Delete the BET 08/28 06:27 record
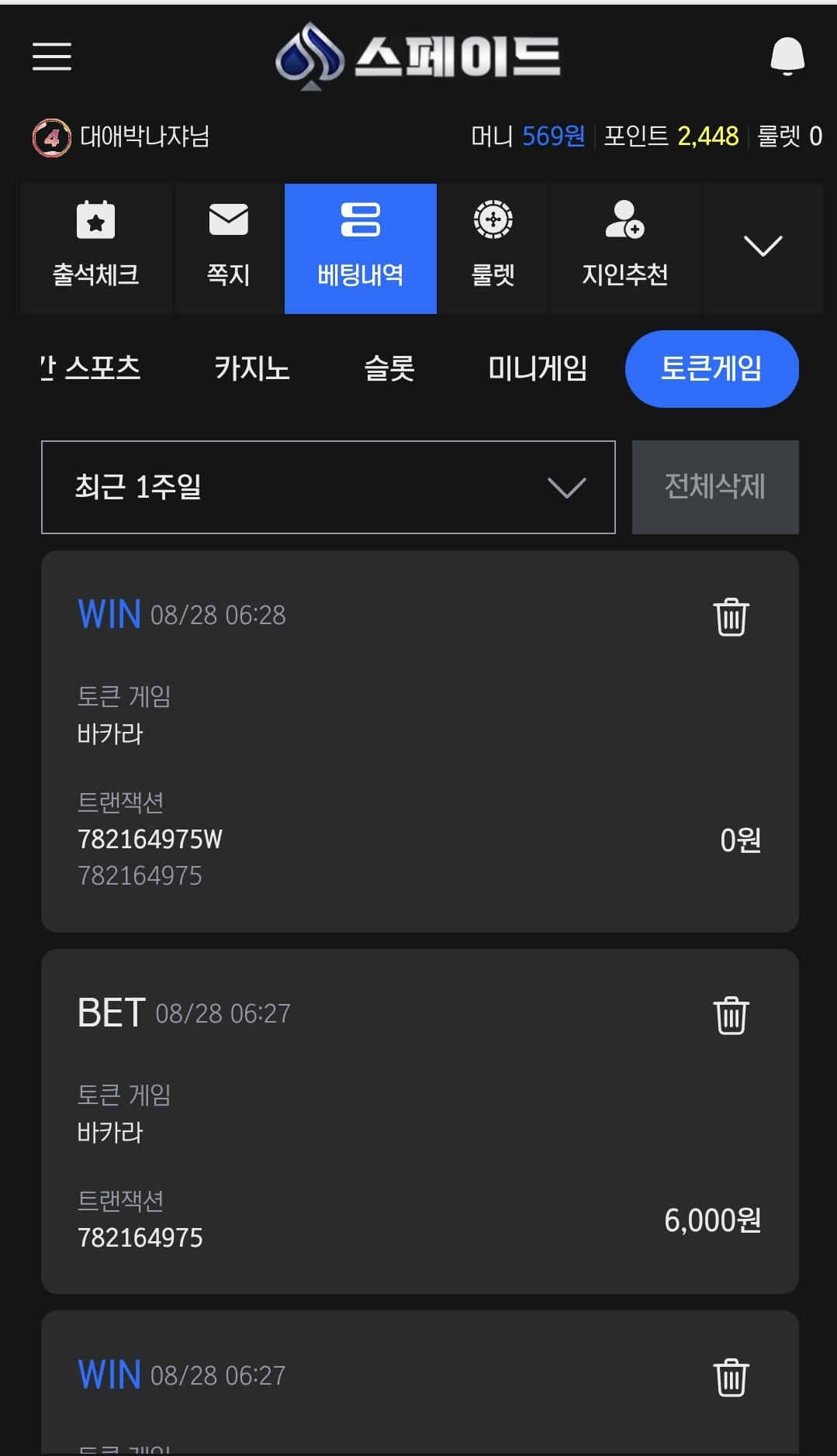837x1456 pixels. [731, 1016]
